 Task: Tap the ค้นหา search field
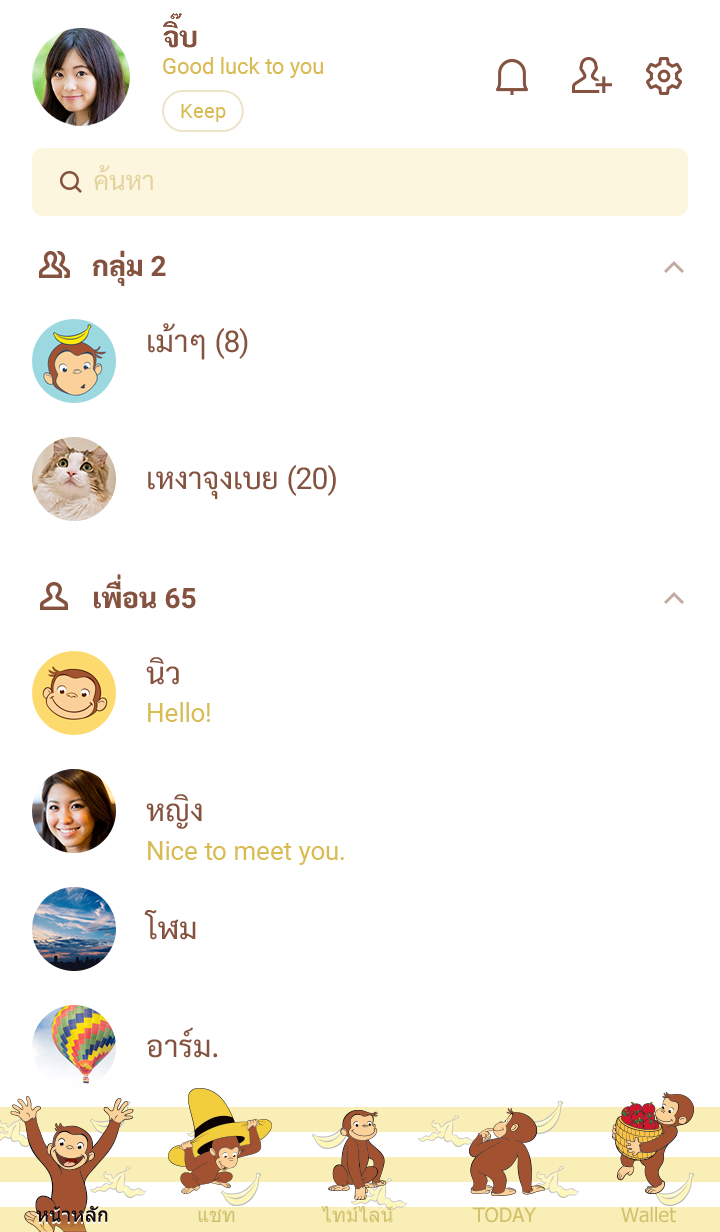pyautogui.click(x=360, y=182)
